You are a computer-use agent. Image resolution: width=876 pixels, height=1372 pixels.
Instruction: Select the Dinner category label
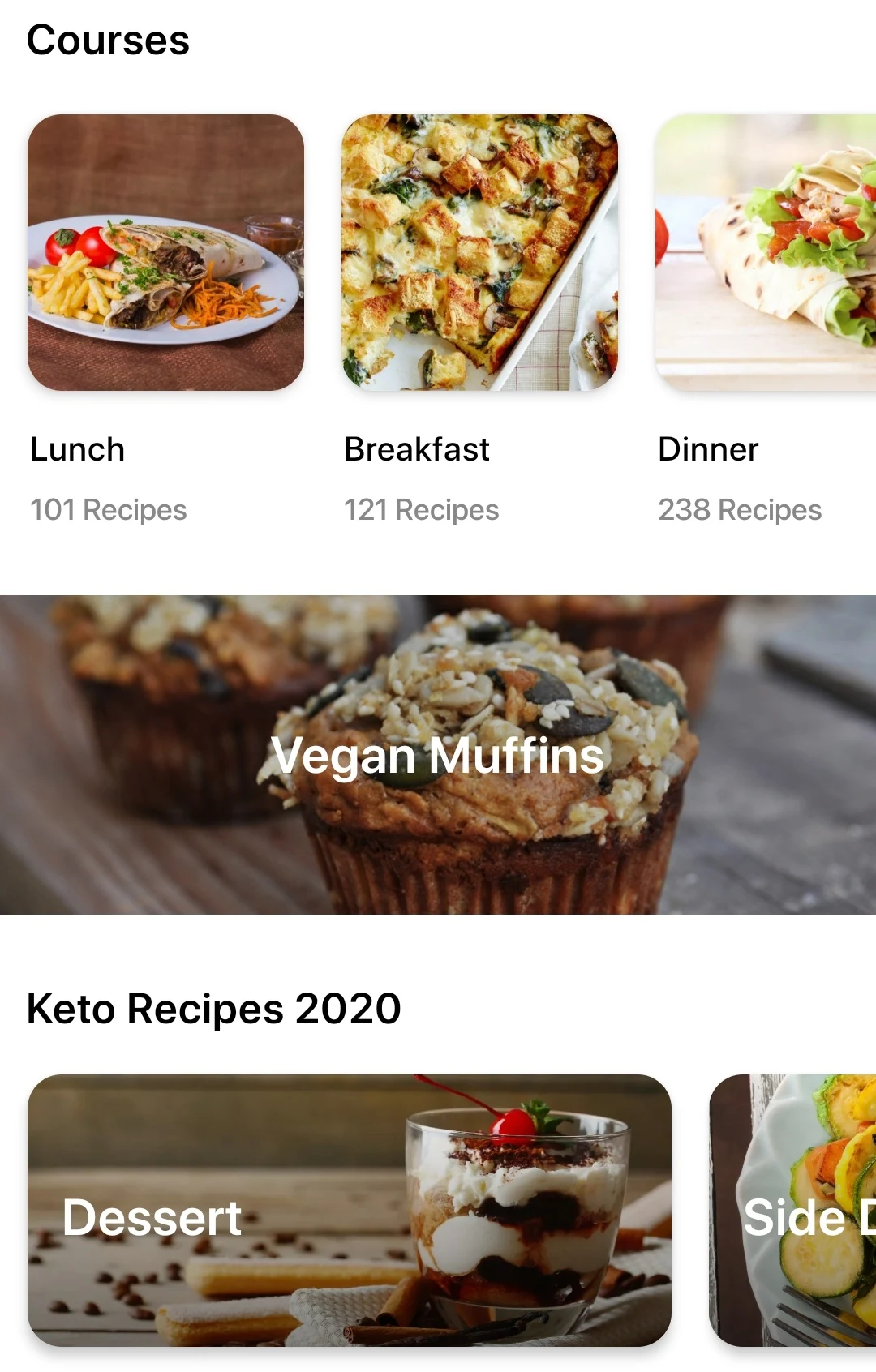[x=707, y=448]
